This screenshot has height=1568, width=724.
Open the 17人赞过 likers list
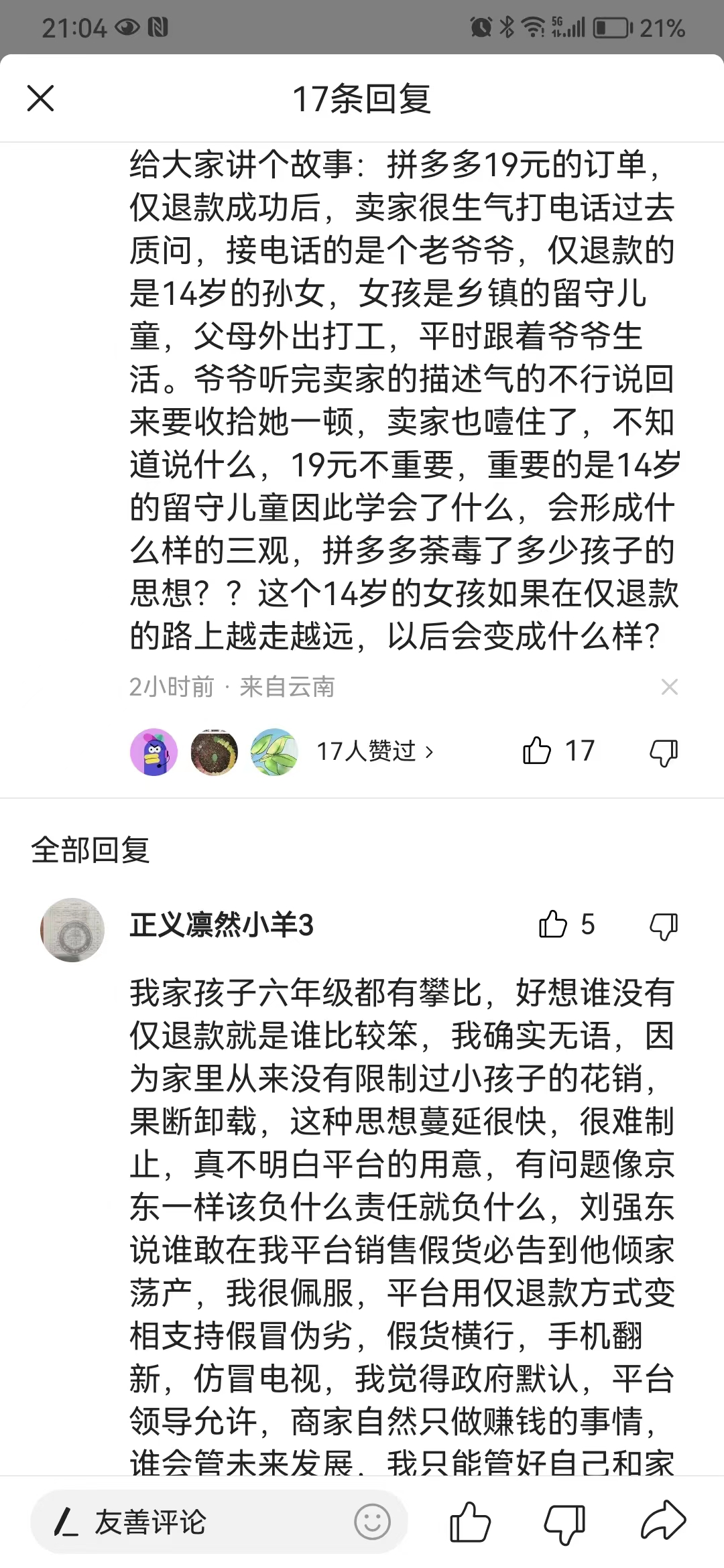374,751
